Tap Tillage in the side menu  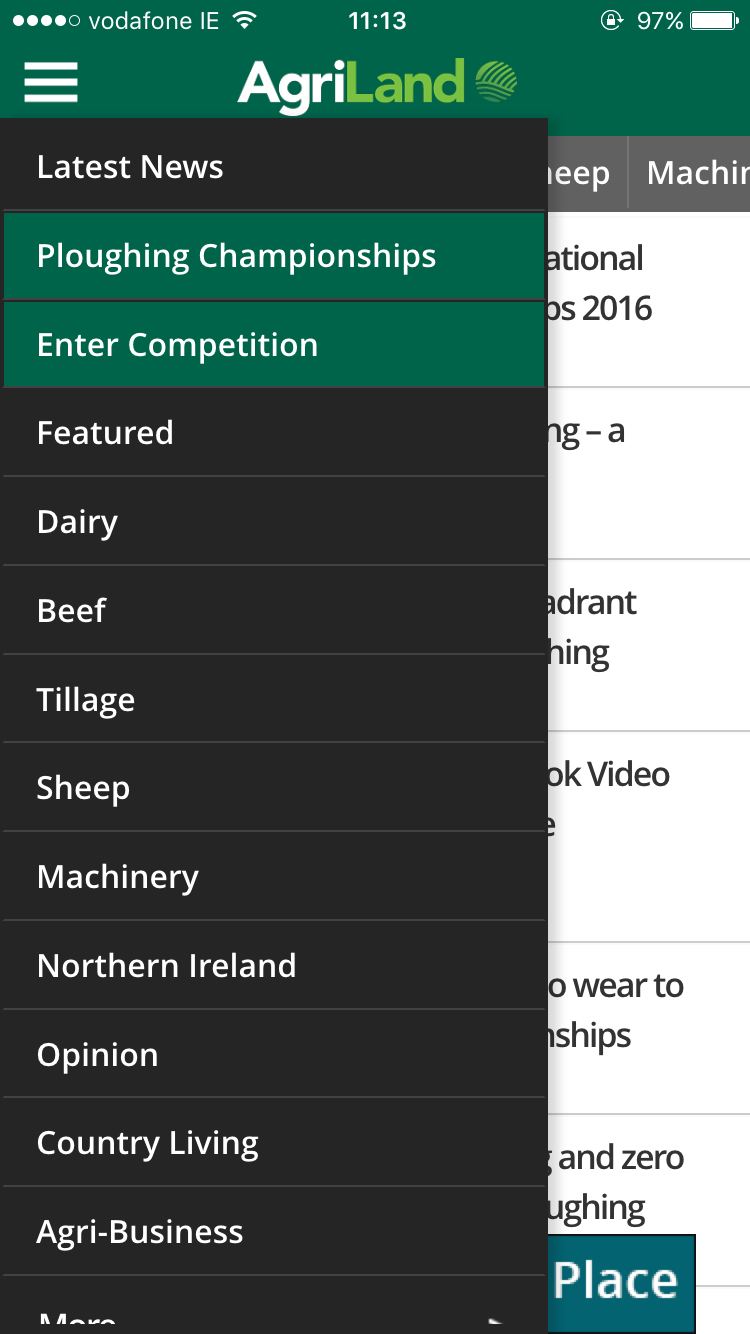tap(273, 699)
